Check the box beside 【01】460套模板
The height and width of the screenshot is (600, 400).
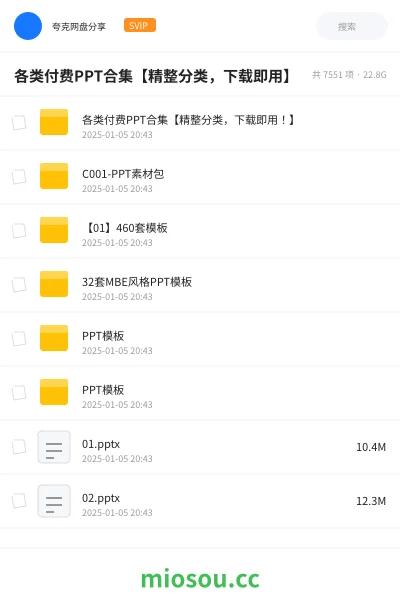[19, 231]
